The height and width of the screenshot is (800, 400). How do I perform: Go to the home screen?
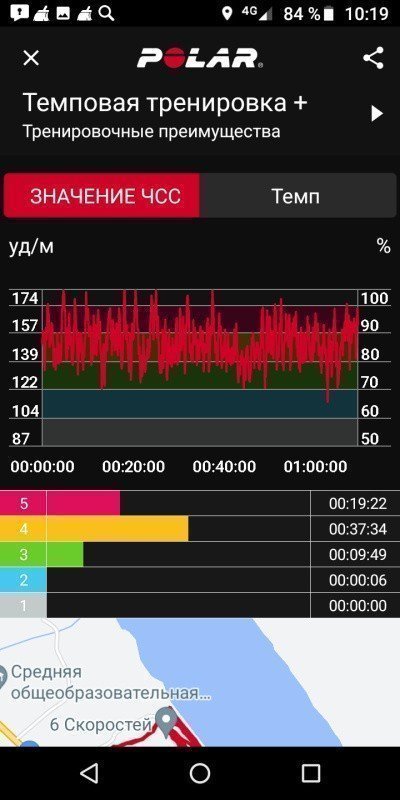click(x=200, y=773)
